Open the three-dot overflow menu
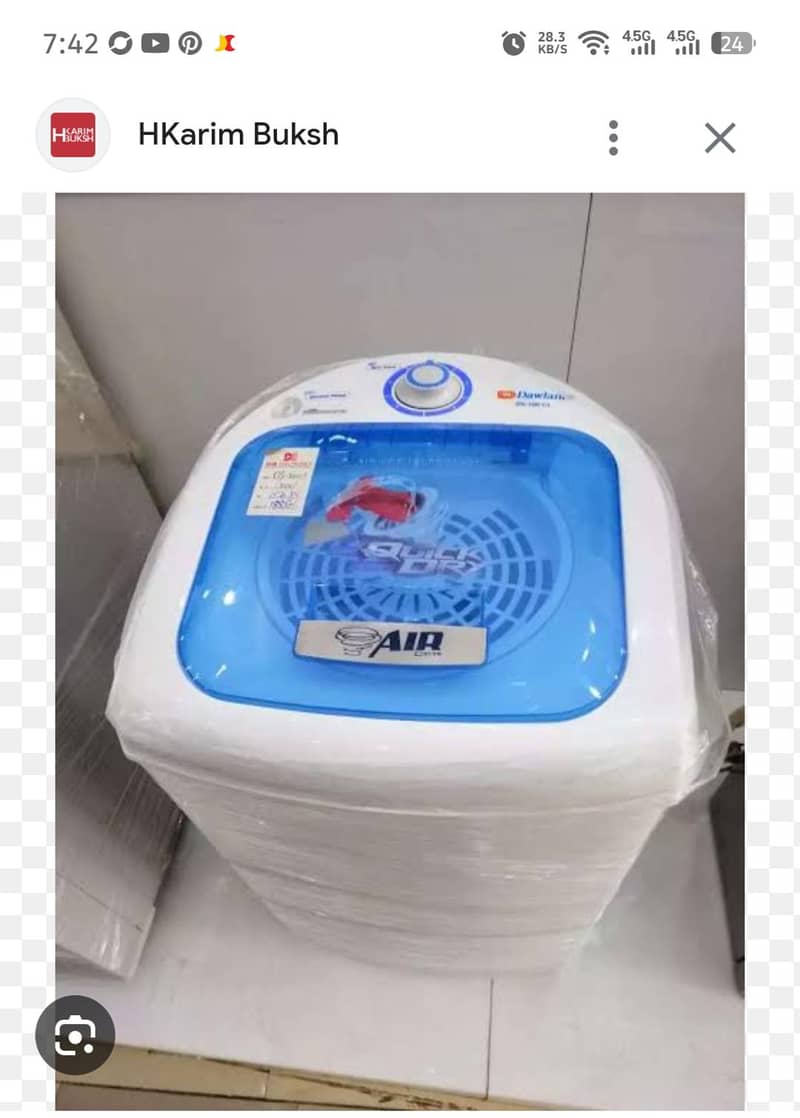This screenshot has height=1118, width=800. point(613,137)
